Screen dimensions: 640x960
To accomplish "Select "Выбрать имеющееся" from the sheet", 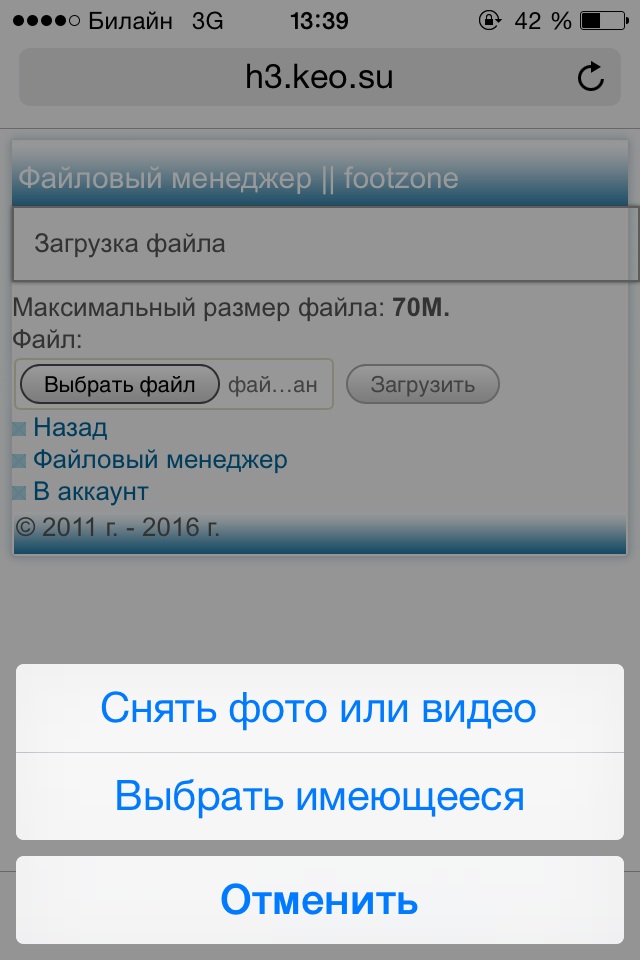I will [319, 796].
